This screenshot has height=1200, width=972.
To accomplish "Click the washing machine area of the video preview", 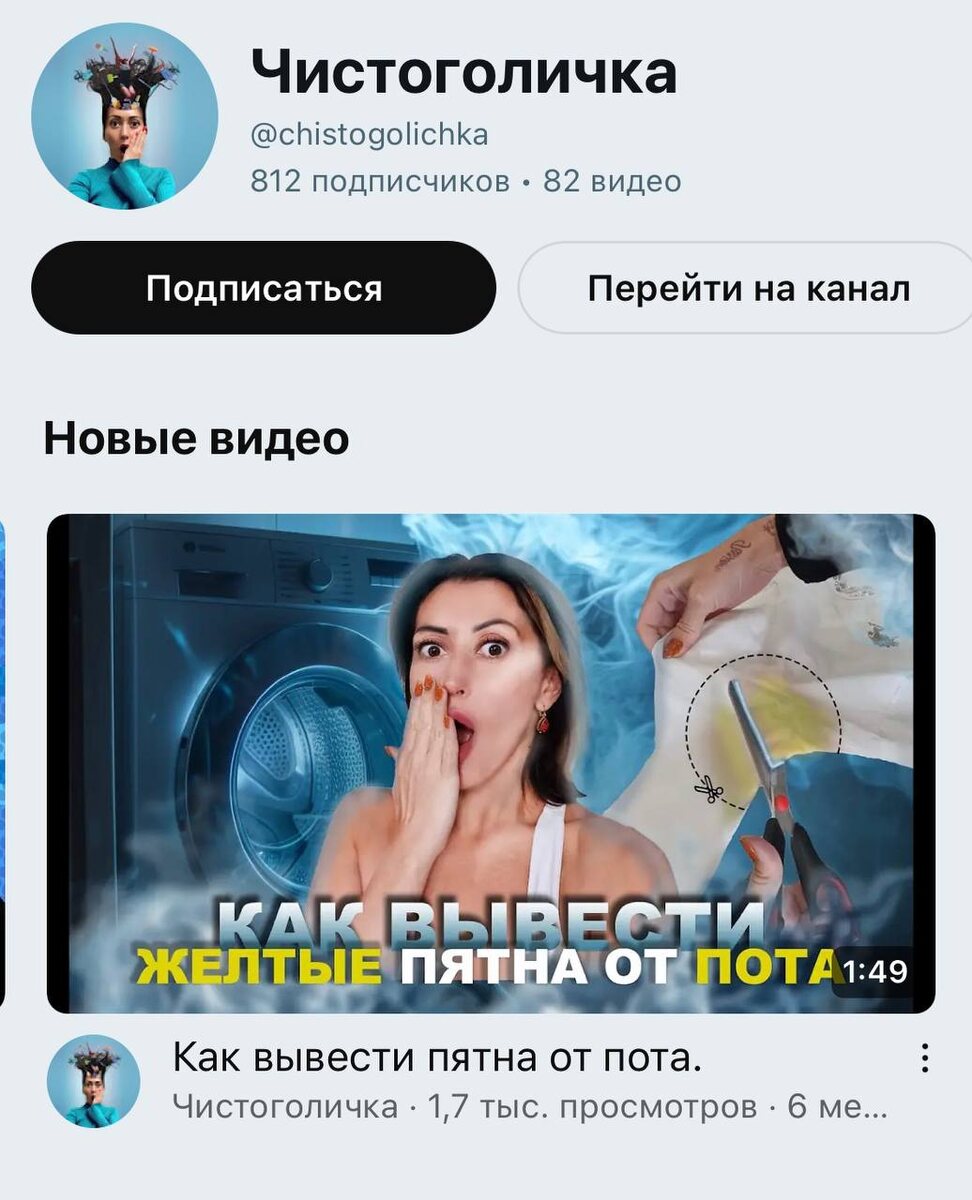I will (x=230, y=700).
